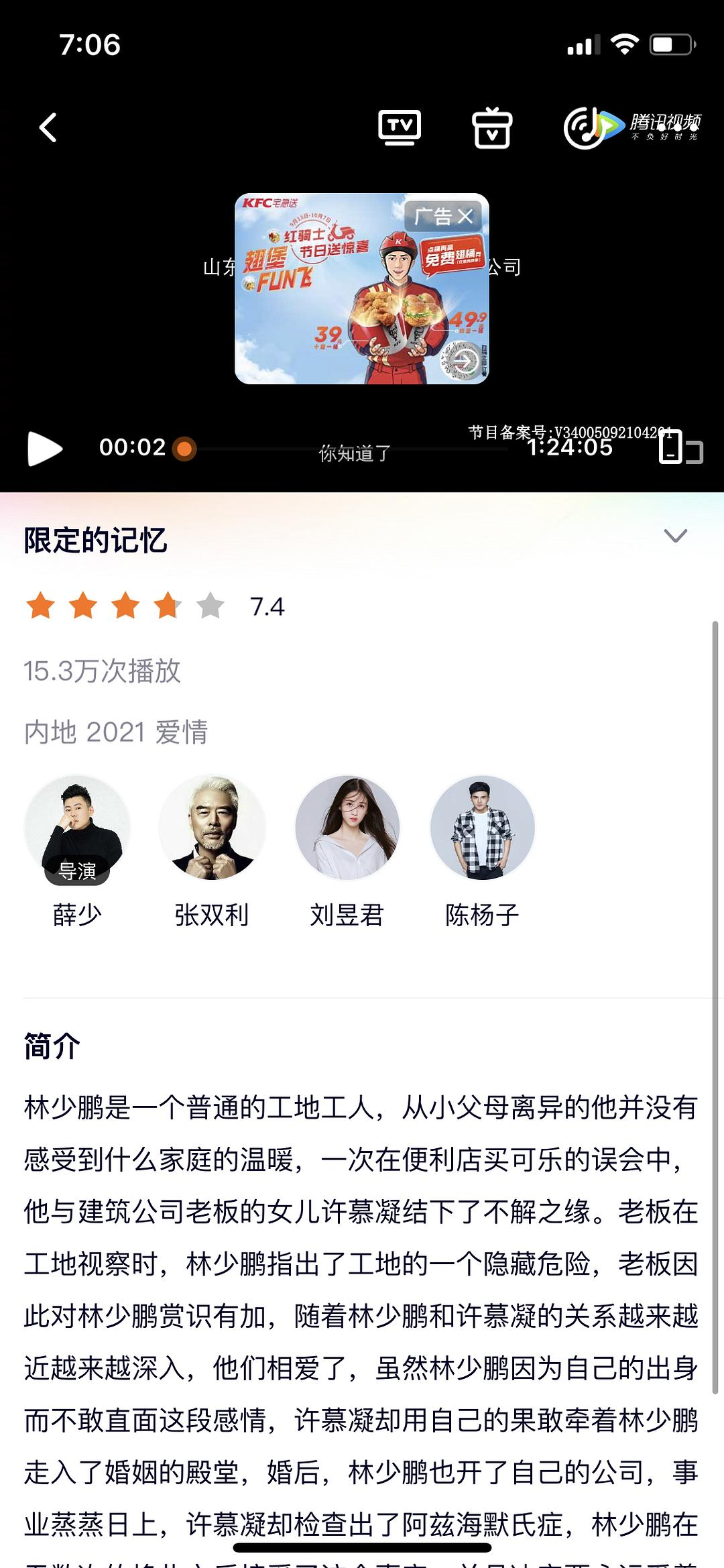Open actor 陈杨子's profile

click(483, 828)
